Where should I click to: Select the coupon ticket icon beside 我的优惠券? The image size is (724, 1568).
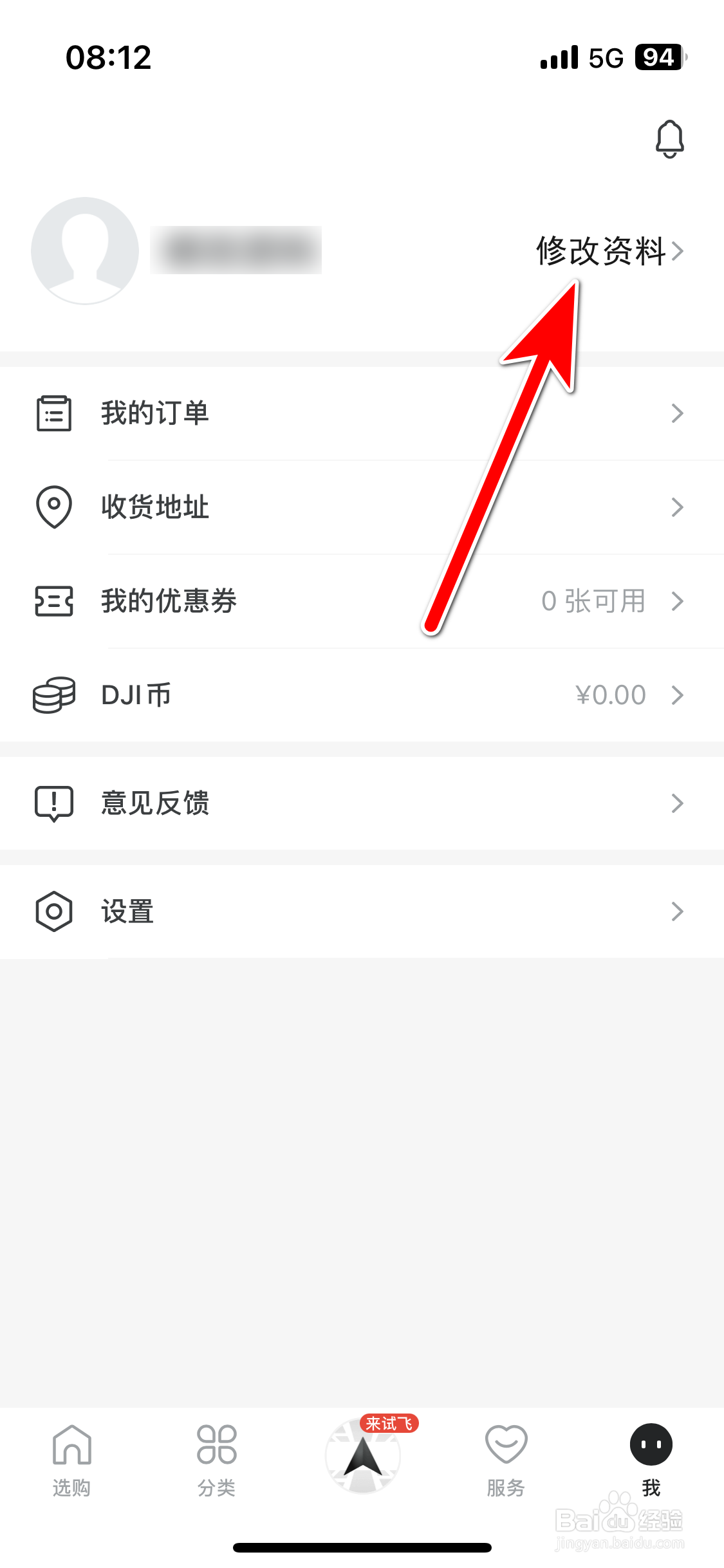53,602
